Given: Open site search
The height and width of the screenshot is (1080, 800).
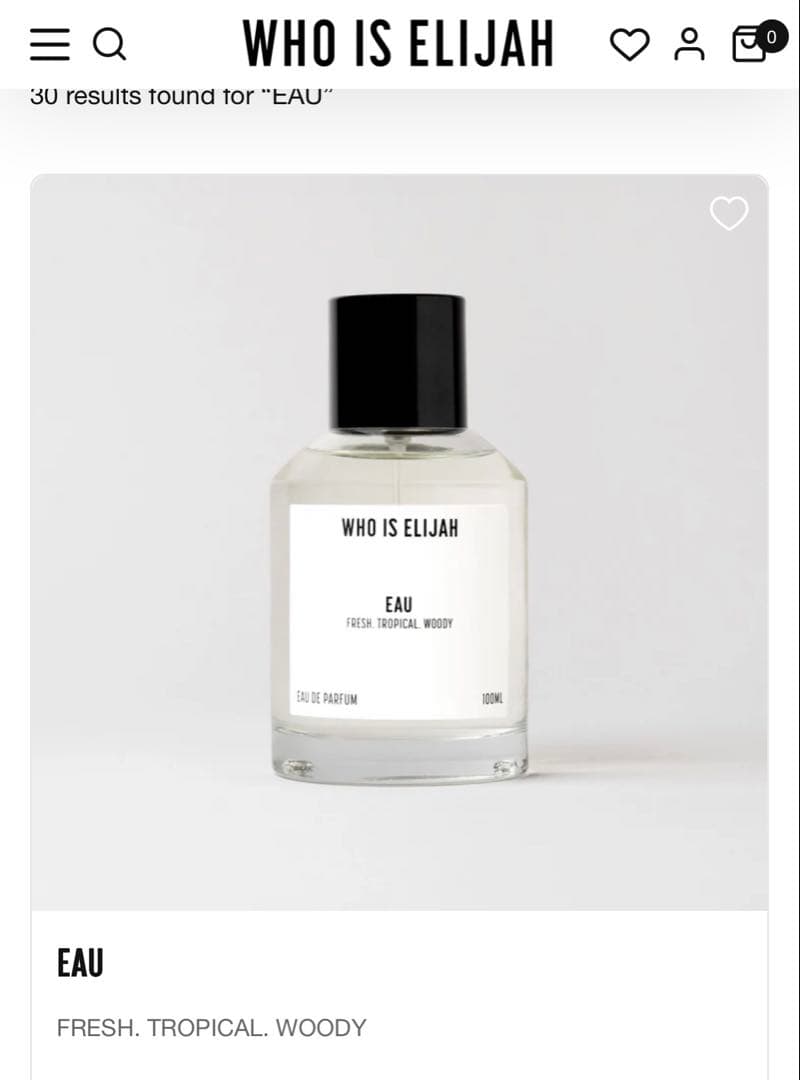Looking at the screenshot, I should [109, 44].
